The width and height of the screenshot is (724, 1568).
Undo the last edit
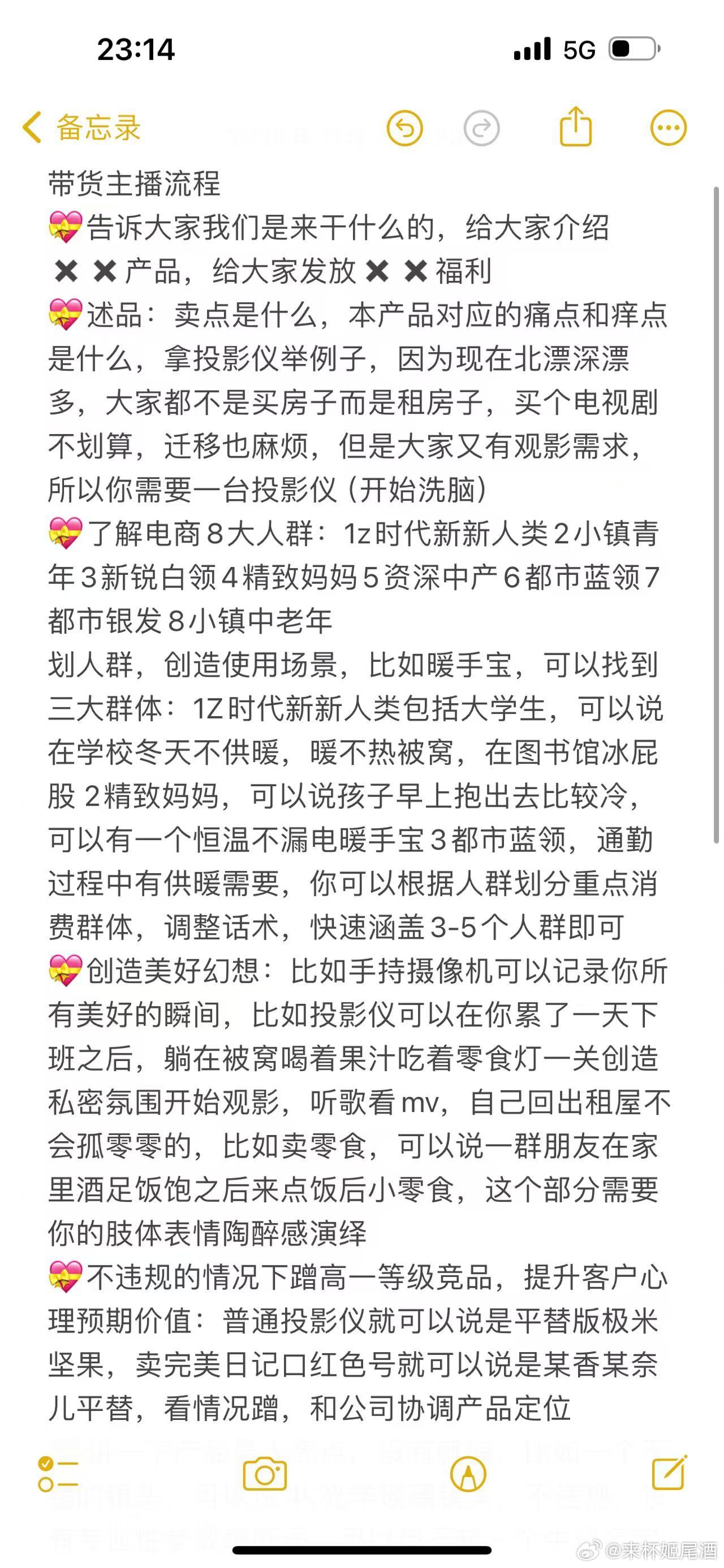(404, 128)
